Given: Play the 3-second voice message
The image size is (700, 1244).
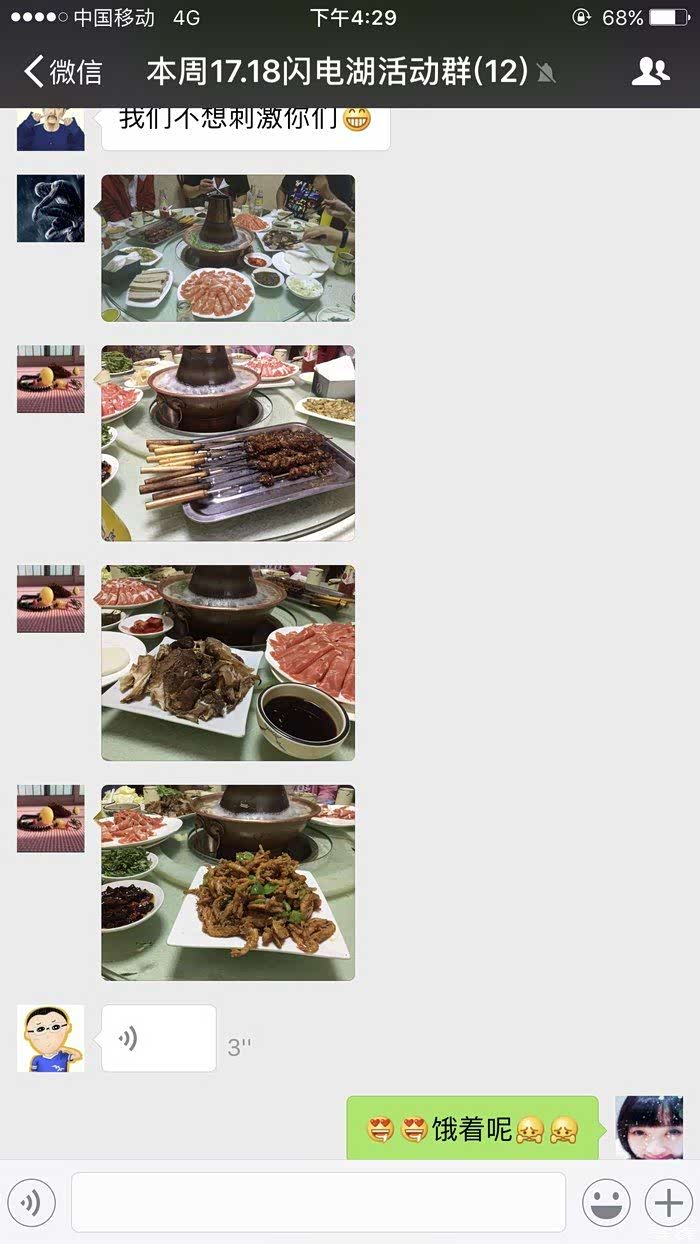Looking at the screenshot, I should (x=158, y=1039).
